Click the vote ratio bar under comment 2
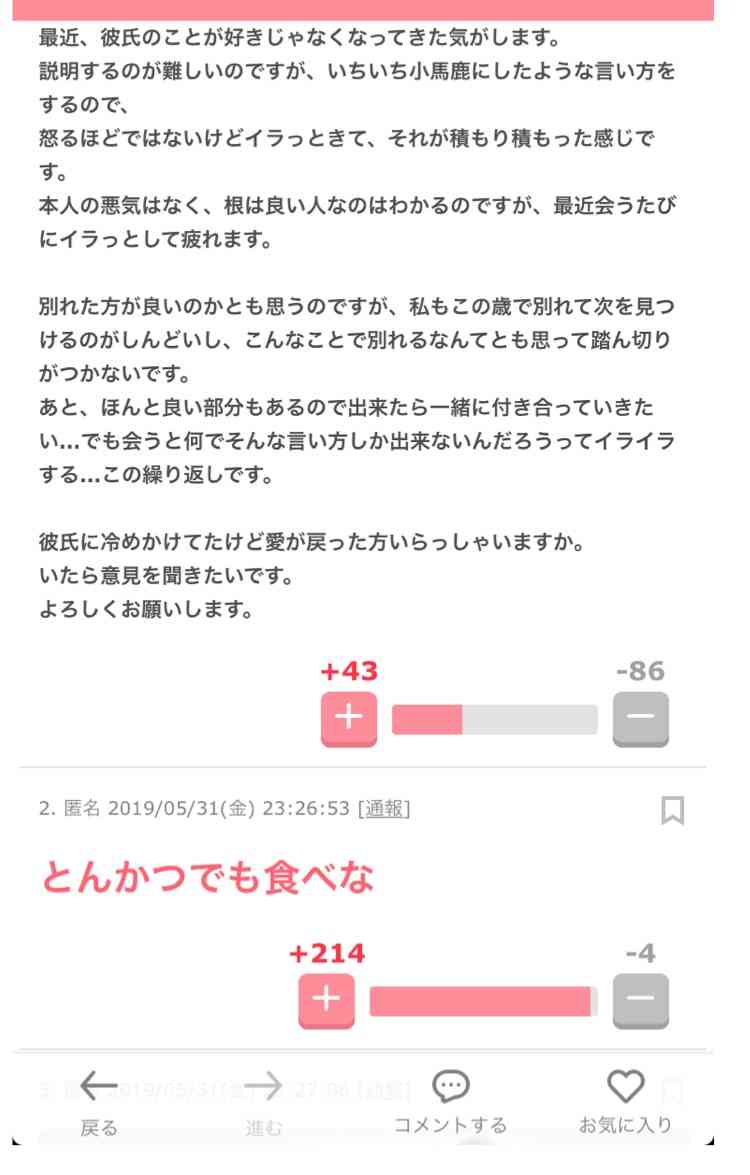This screenshot has height=1175, width=750. point(483,997)
